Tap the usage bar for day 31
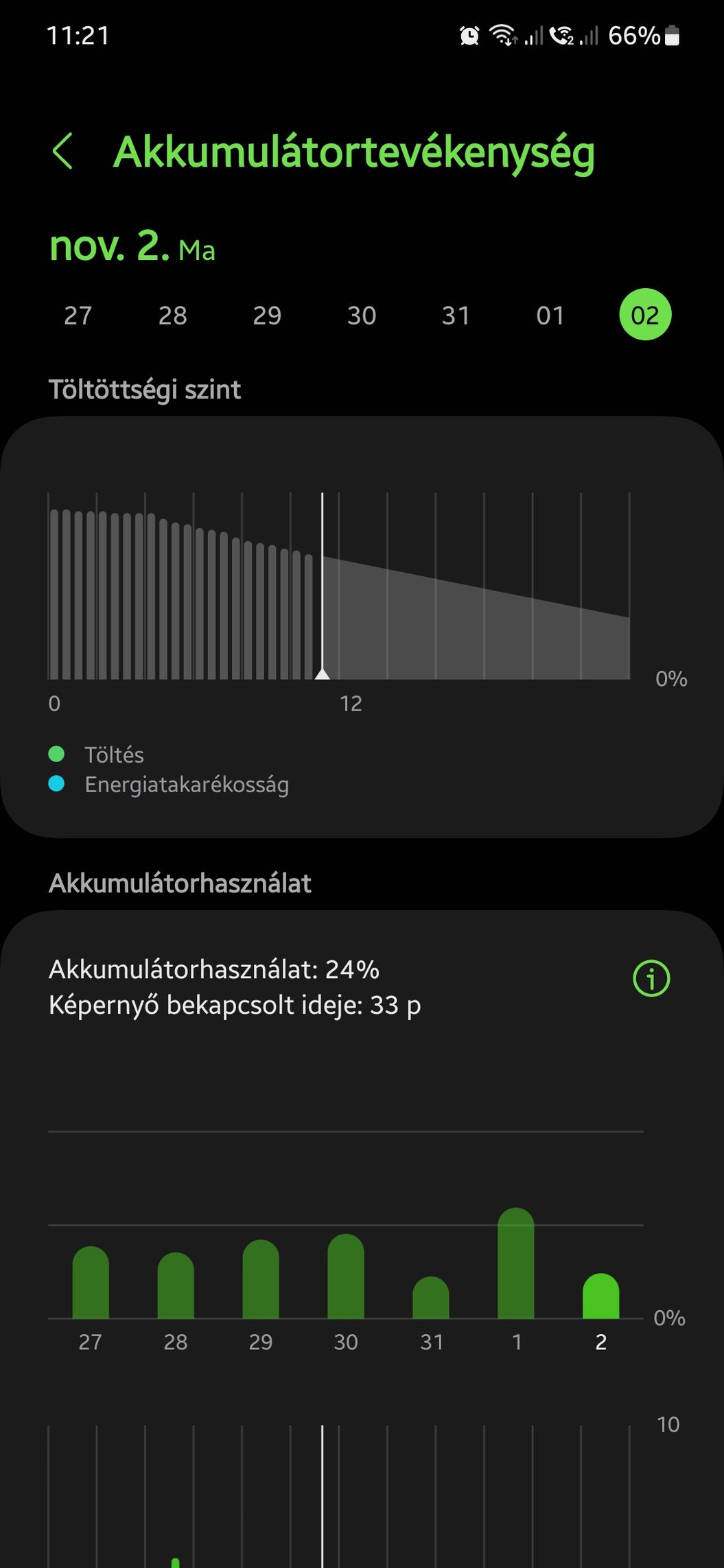 (431, 1297)
